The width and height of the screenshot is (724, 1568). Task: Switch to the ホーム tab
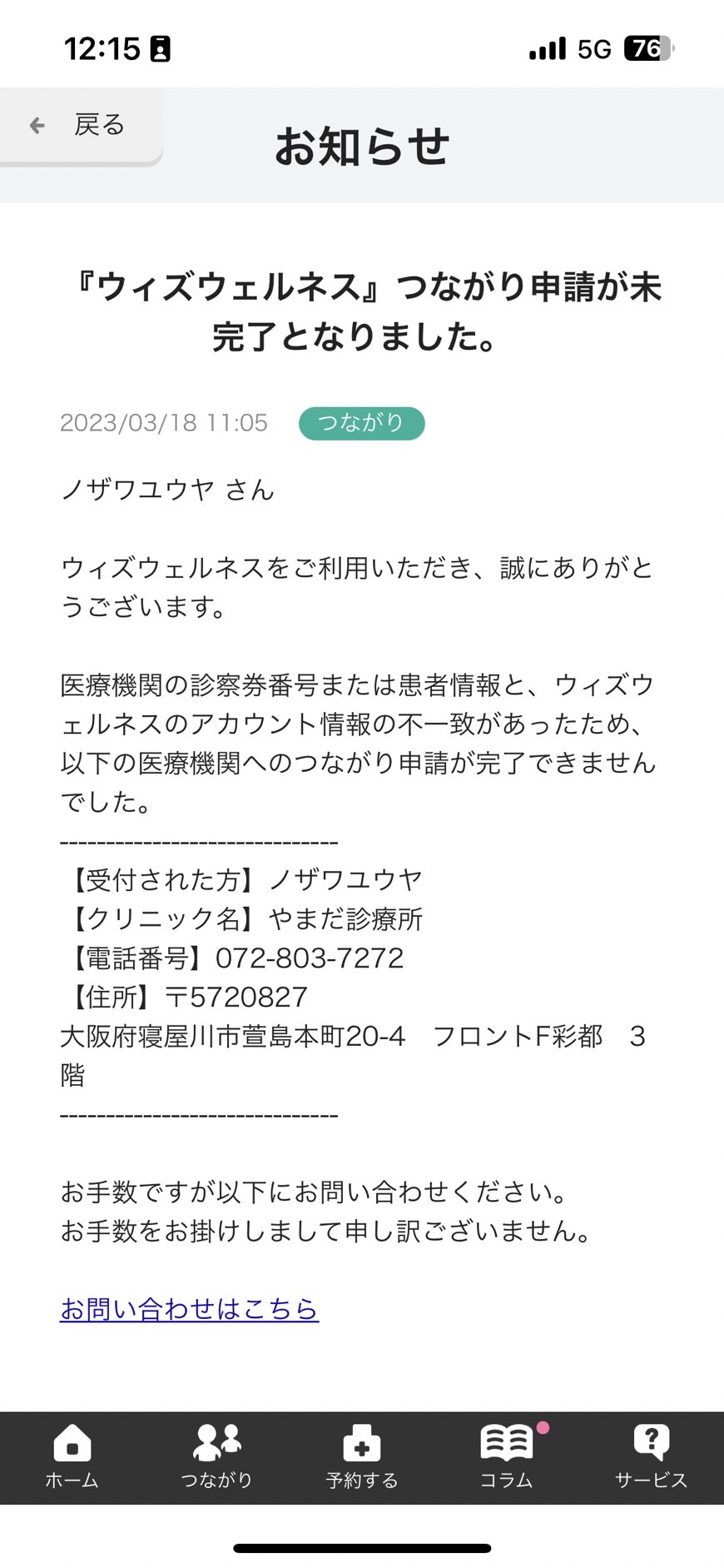pos(72,1456)
